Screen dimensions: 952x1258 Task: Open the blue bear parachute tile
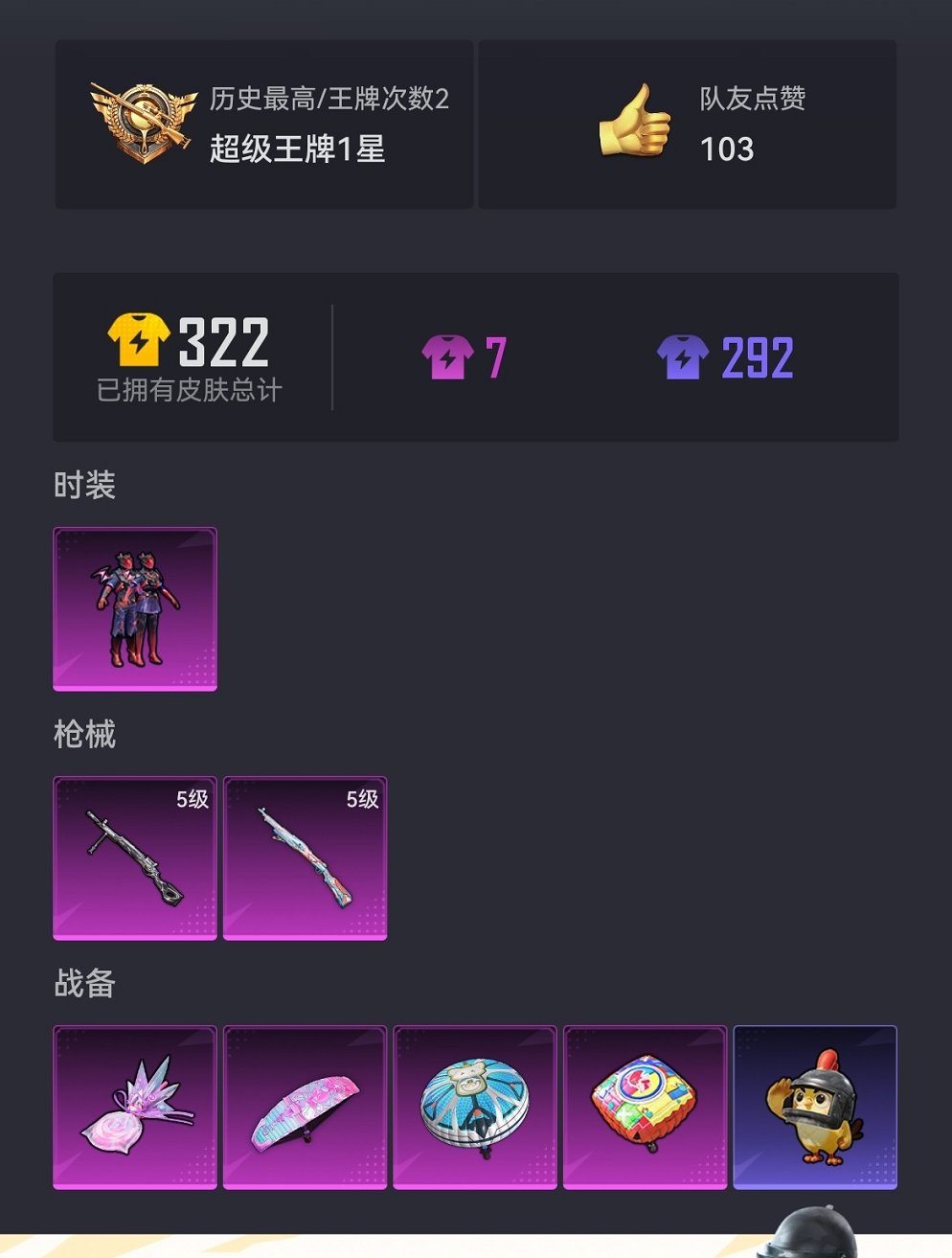click(x=475, y=1107)
